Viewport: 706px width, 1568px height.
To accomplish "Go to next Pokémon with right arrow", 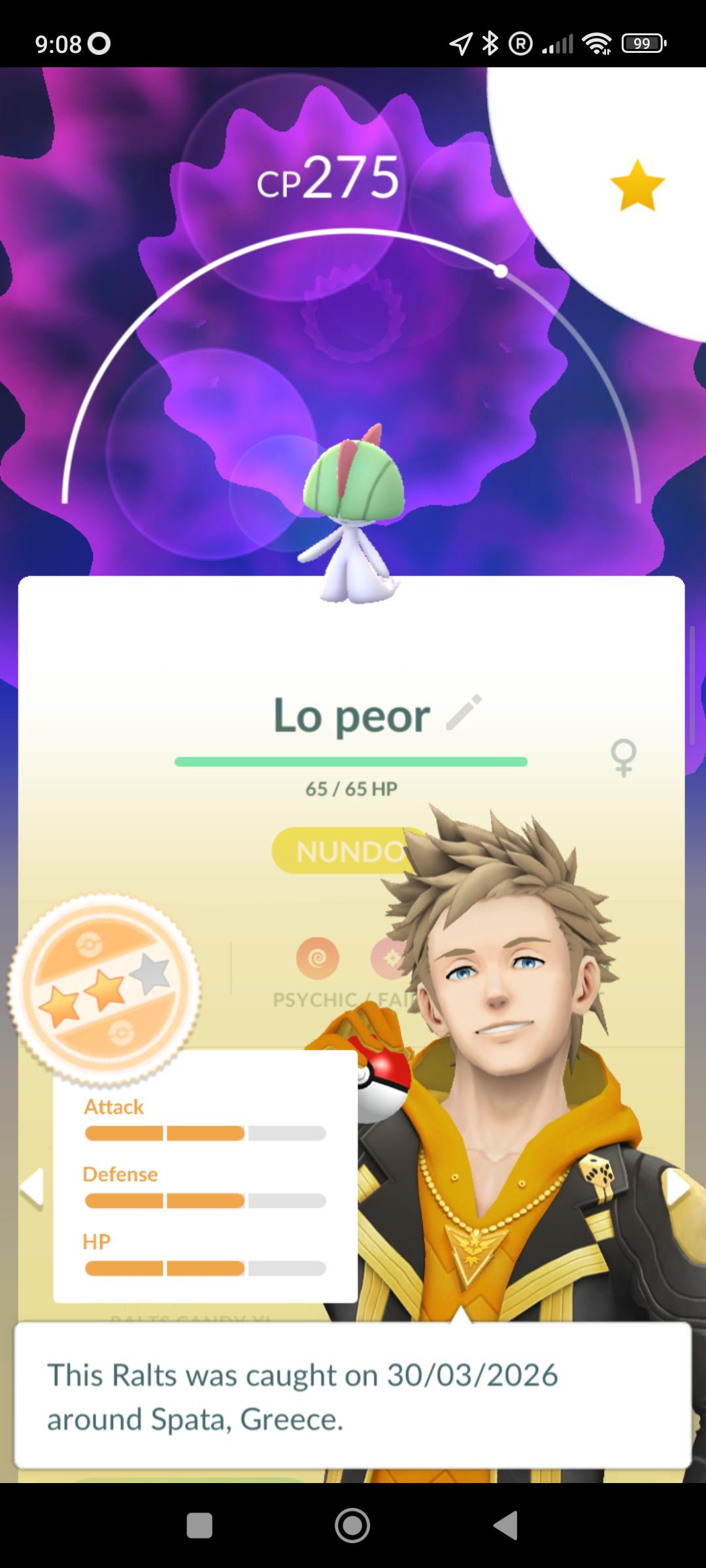I will [x=677, y=1186].
